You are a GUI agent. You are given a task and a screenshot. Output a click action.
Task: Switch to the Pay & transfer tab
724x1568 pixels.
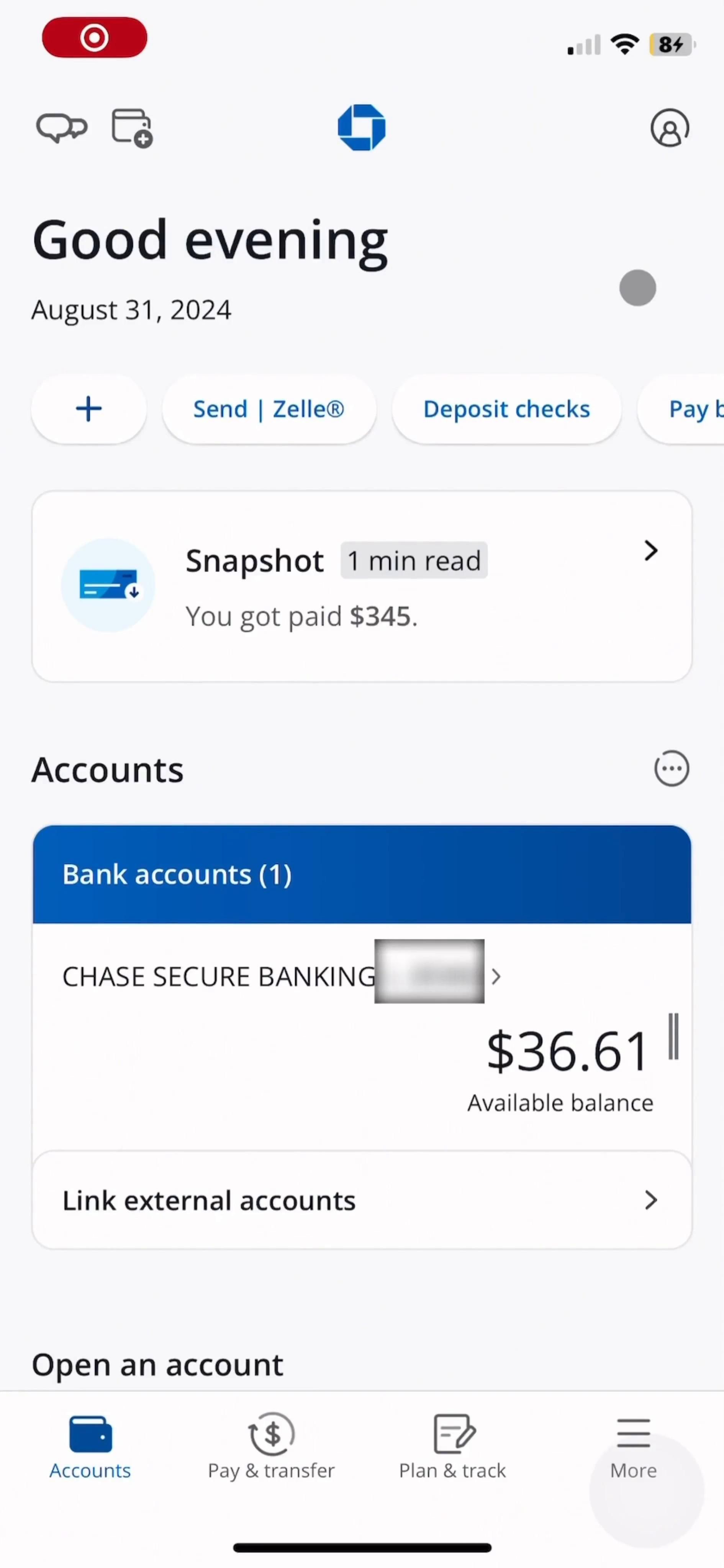(272, 1446)
